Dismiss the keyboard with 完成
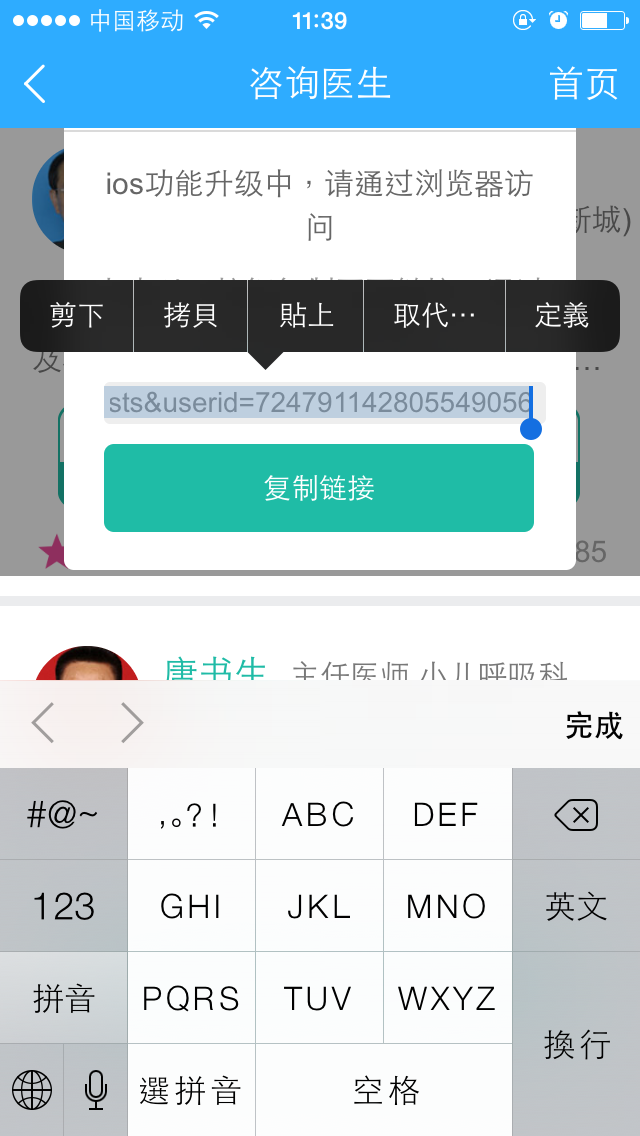This screenshot has width=640, height=1136. tap(593, 725)
